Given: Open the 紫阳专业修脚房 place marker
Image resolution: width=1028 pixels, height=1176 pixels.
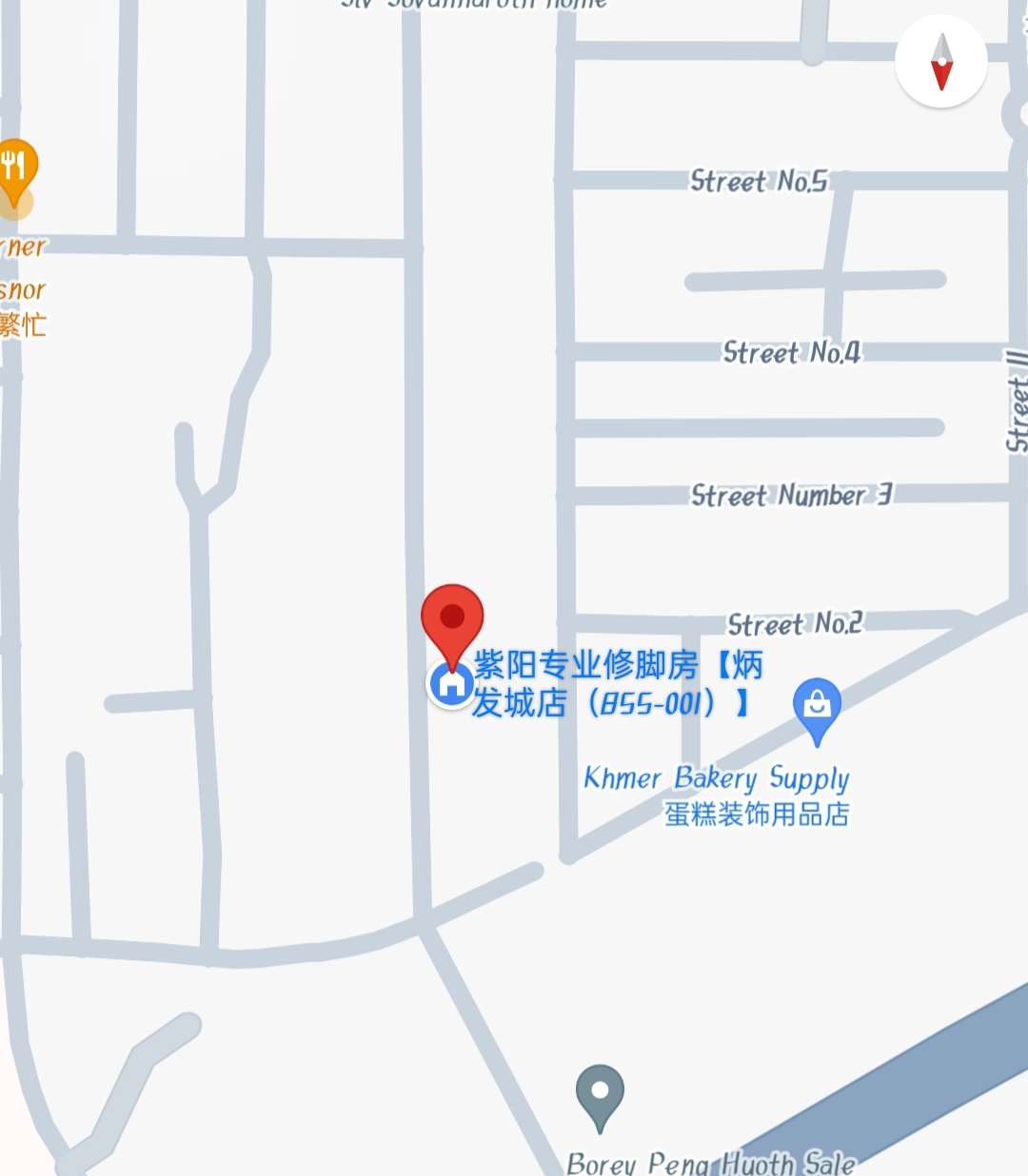Looking at the screenshot, I should pos(451,684).
